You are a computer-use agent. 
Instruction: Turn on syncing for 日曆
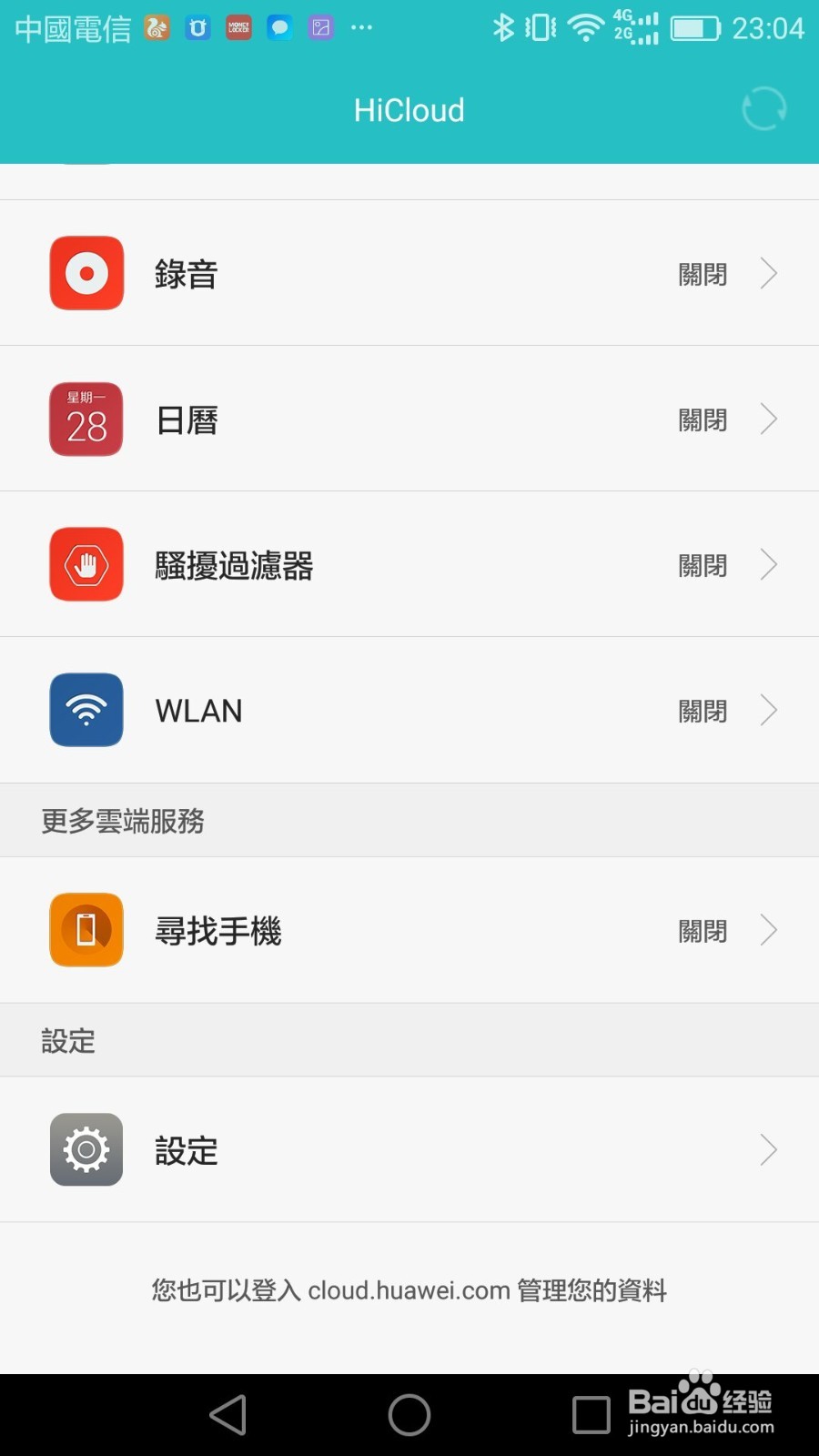point(702,419)
